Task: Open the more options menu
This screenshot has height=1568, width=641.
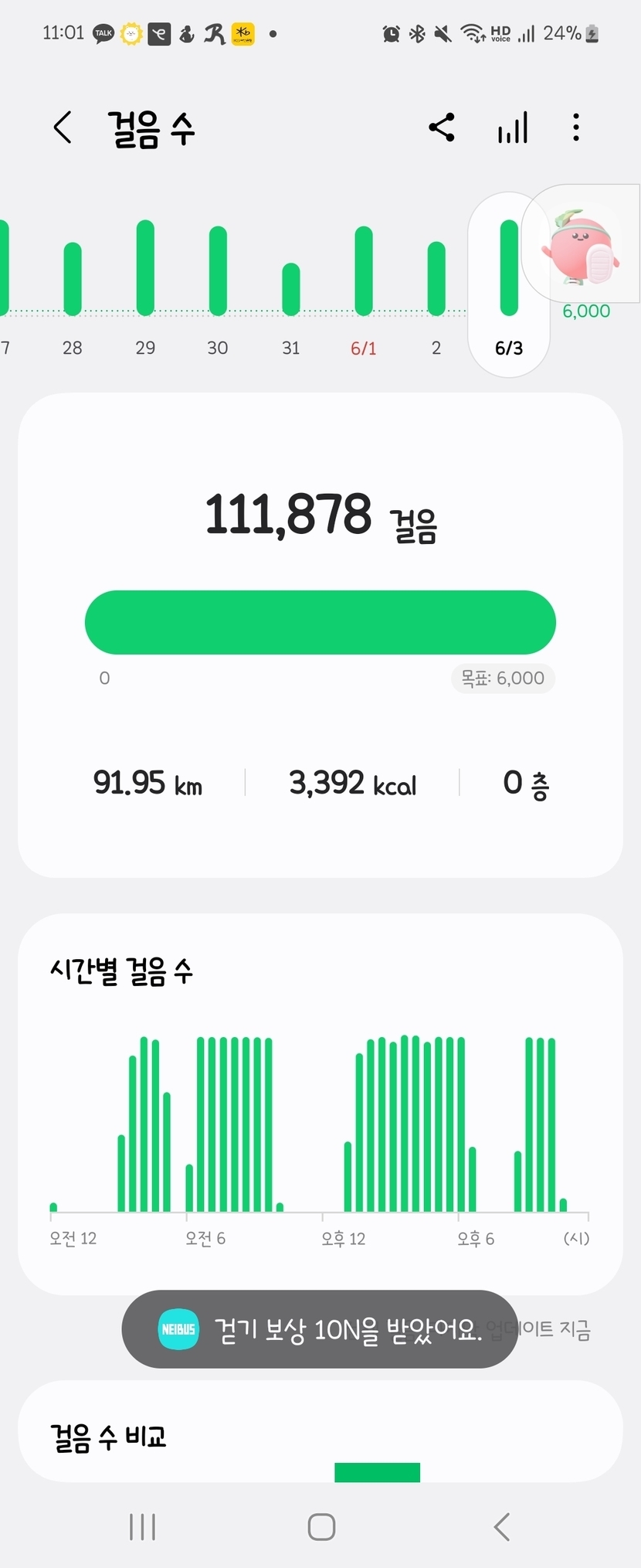Action: pos(576,128)
